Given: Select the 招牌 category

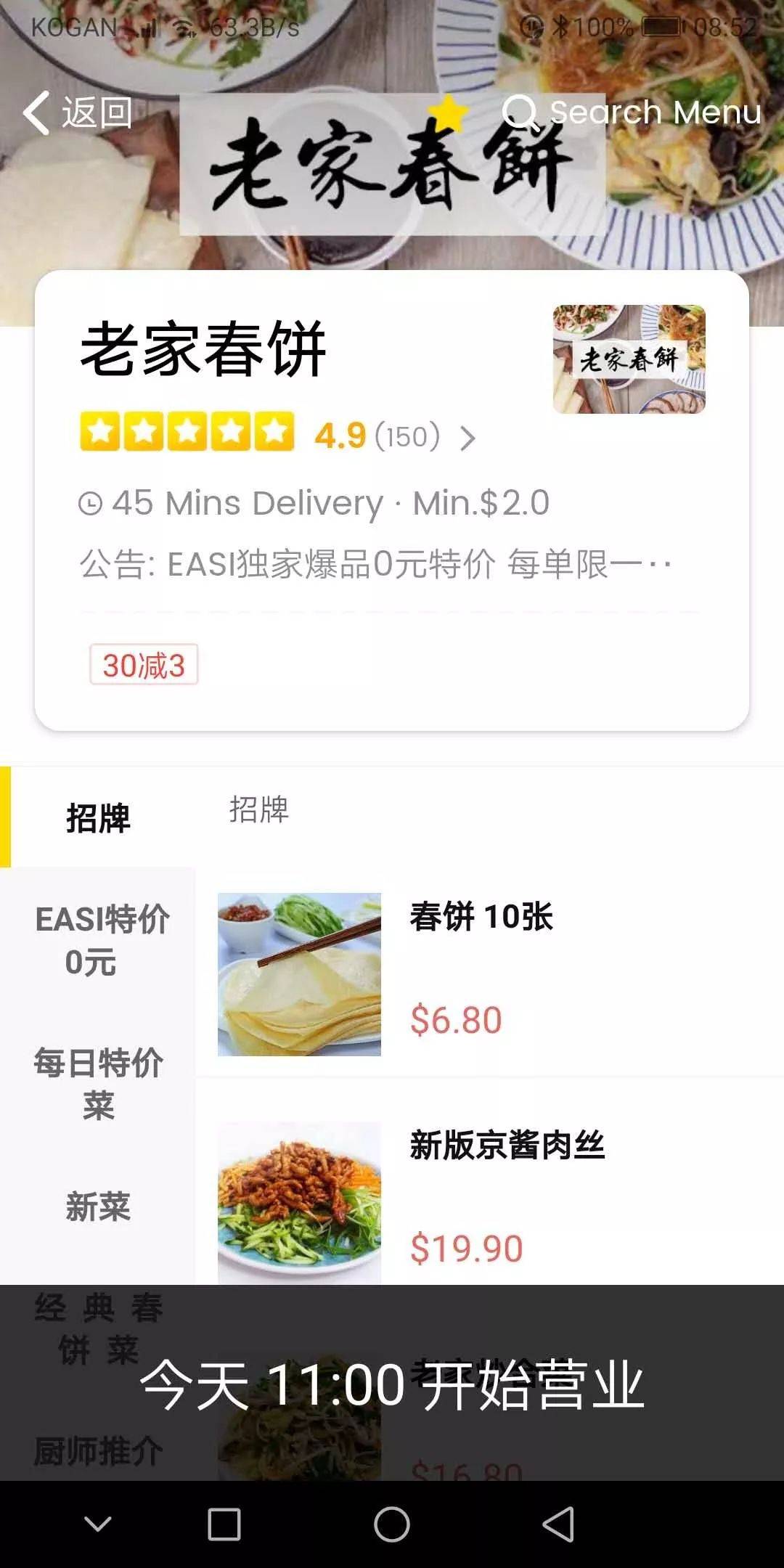Looking at the screenshot, I should click(x=98, y=817).
